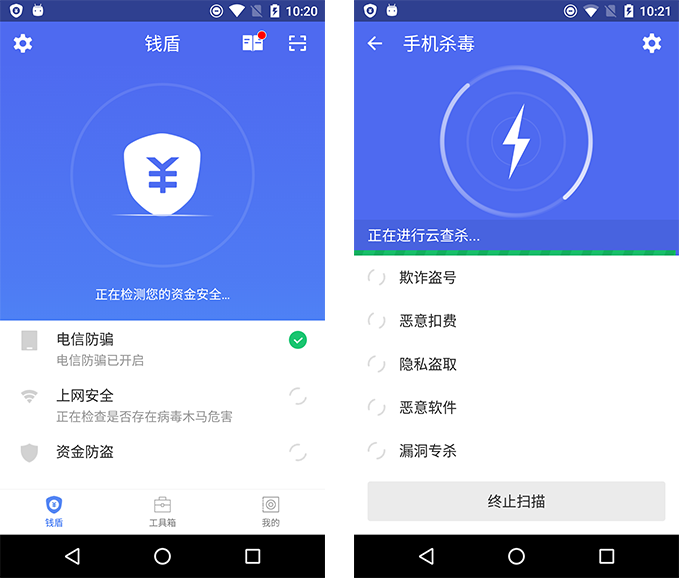Open the QR scan icon beside the message icon
Image resolution: width=679 pixels, height=578 pixels.
coord(298,43)
